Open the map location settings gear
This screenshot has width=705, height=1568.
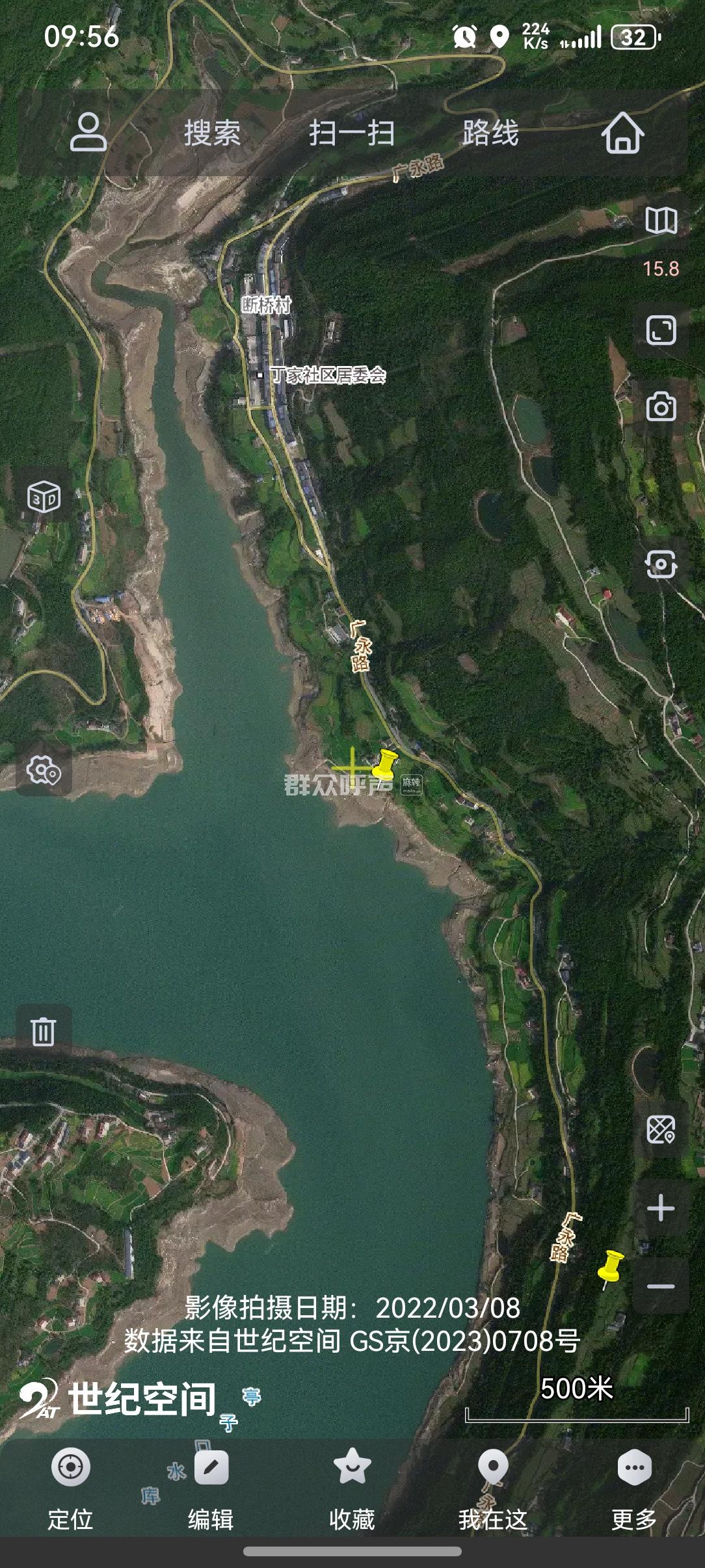[44, 771]
